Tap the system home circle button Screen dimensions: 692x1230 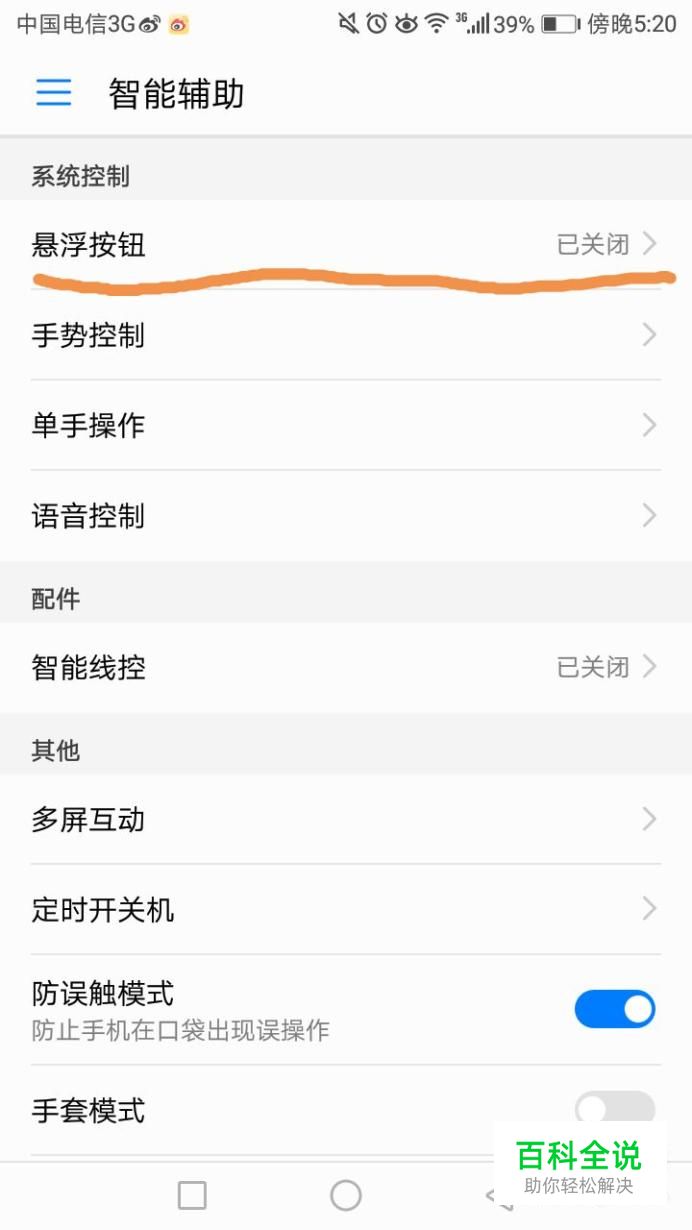click(346, 1195)
